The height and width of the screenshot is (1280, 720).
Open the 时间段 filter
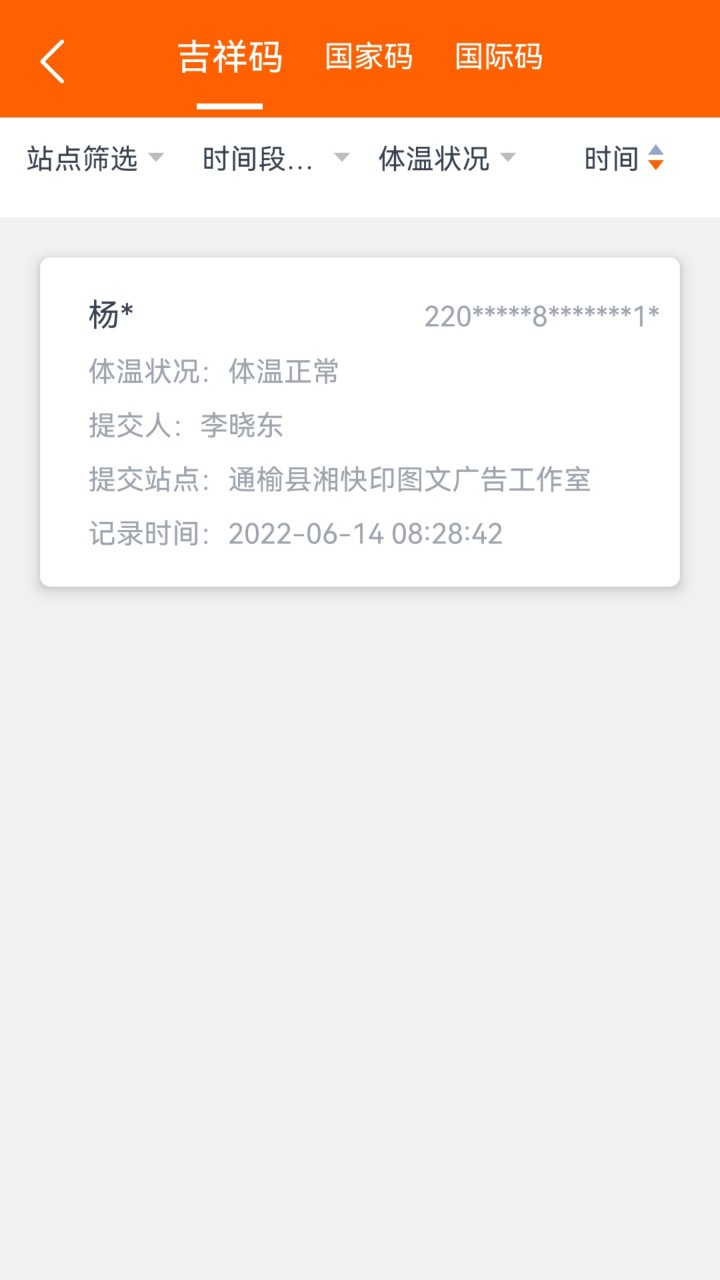point(260,159)
